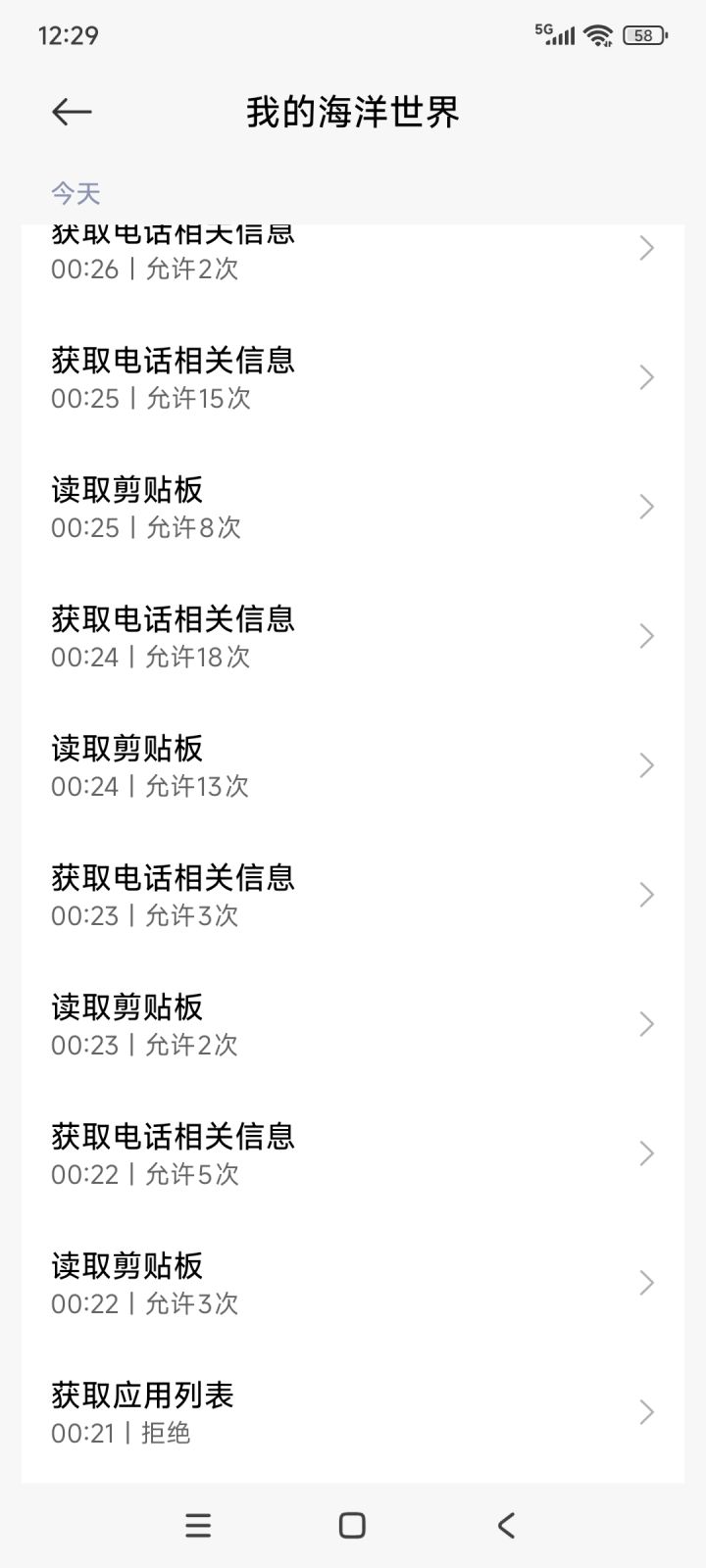The height and width of the screenshot is (1568, 706).
Task: Go back from 我的海洋世界 page
Action: [x=72, y=113]
